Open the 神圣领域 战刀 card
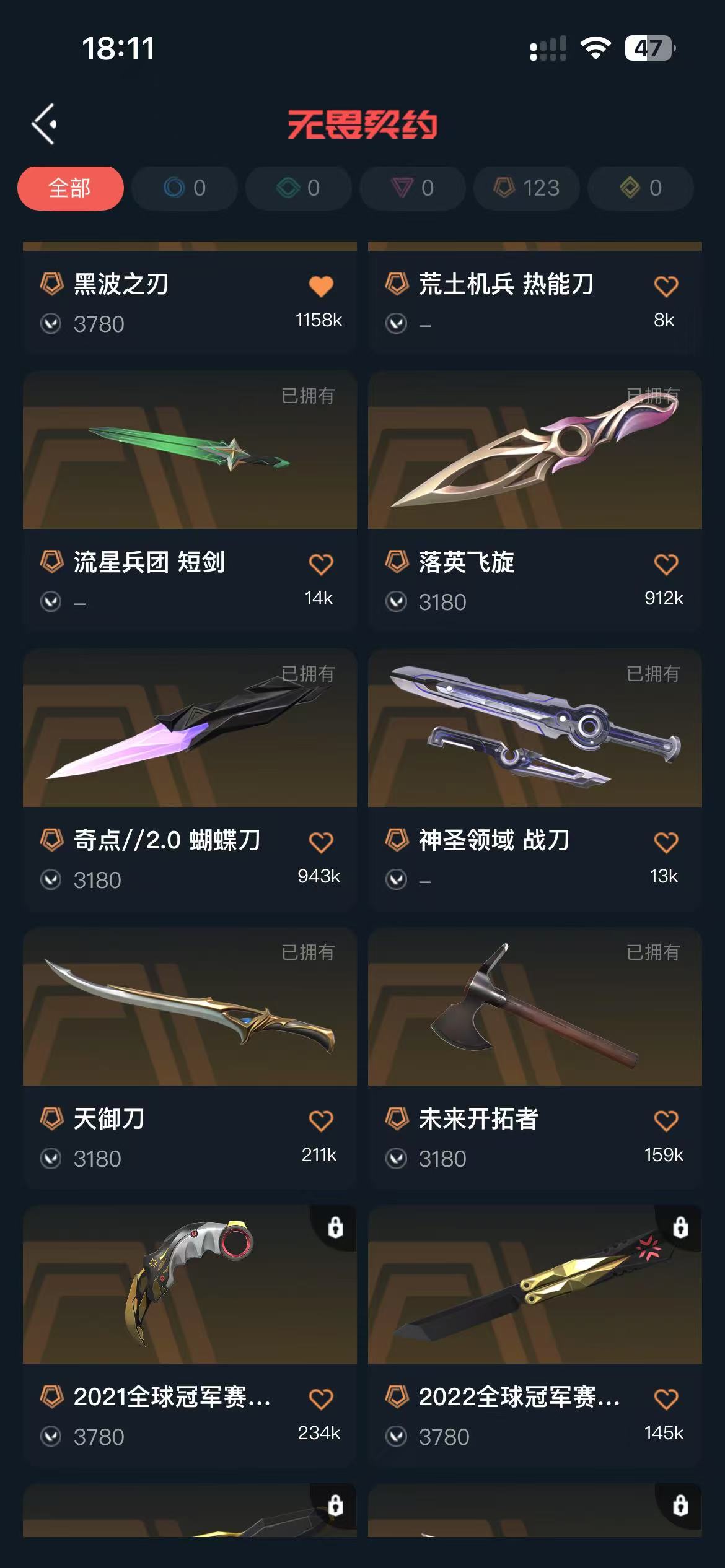The image size is (725, 1568). click(x=534, y=729)
